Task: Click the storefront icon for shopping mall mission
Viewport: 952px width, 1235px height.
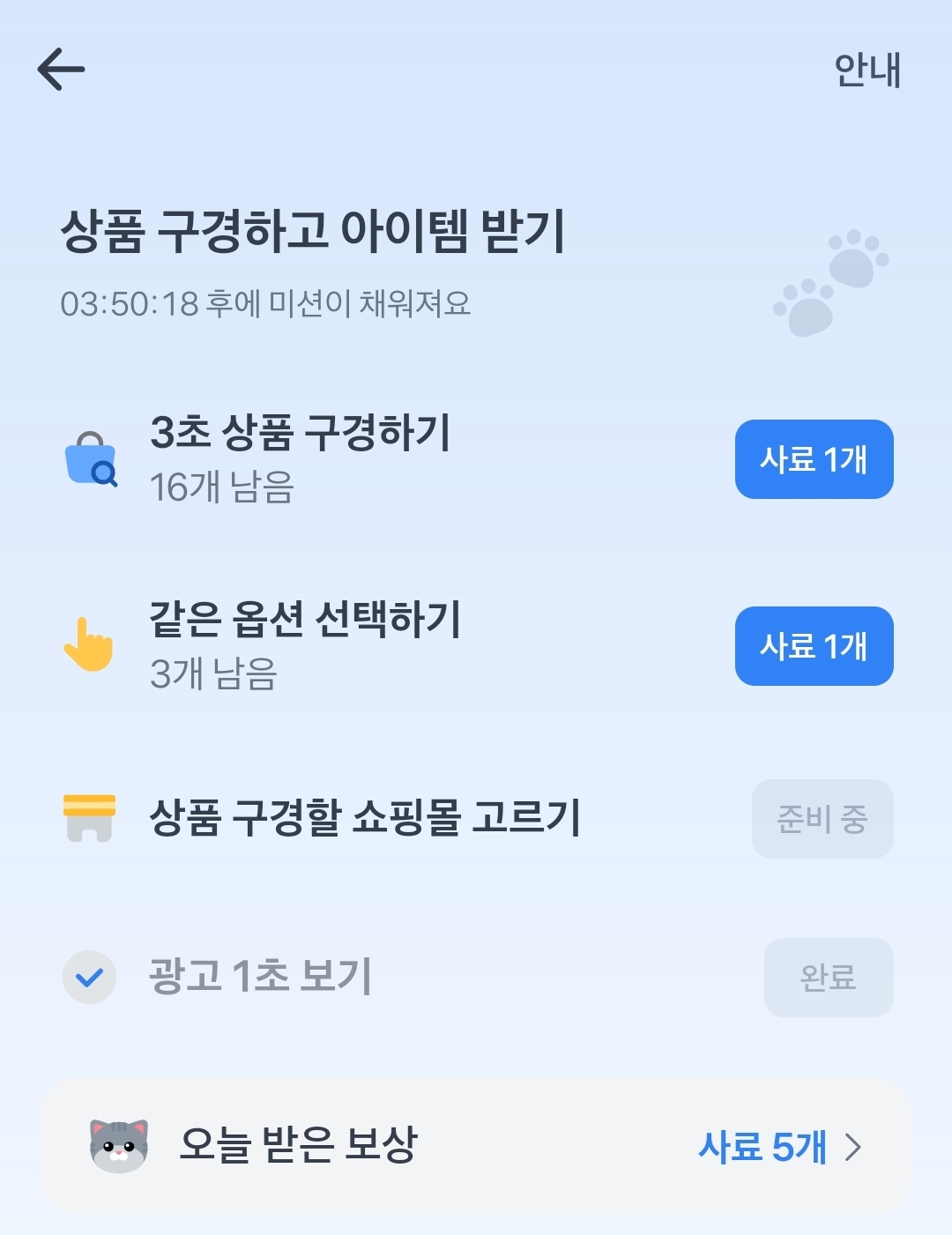Action: point(88,819)
